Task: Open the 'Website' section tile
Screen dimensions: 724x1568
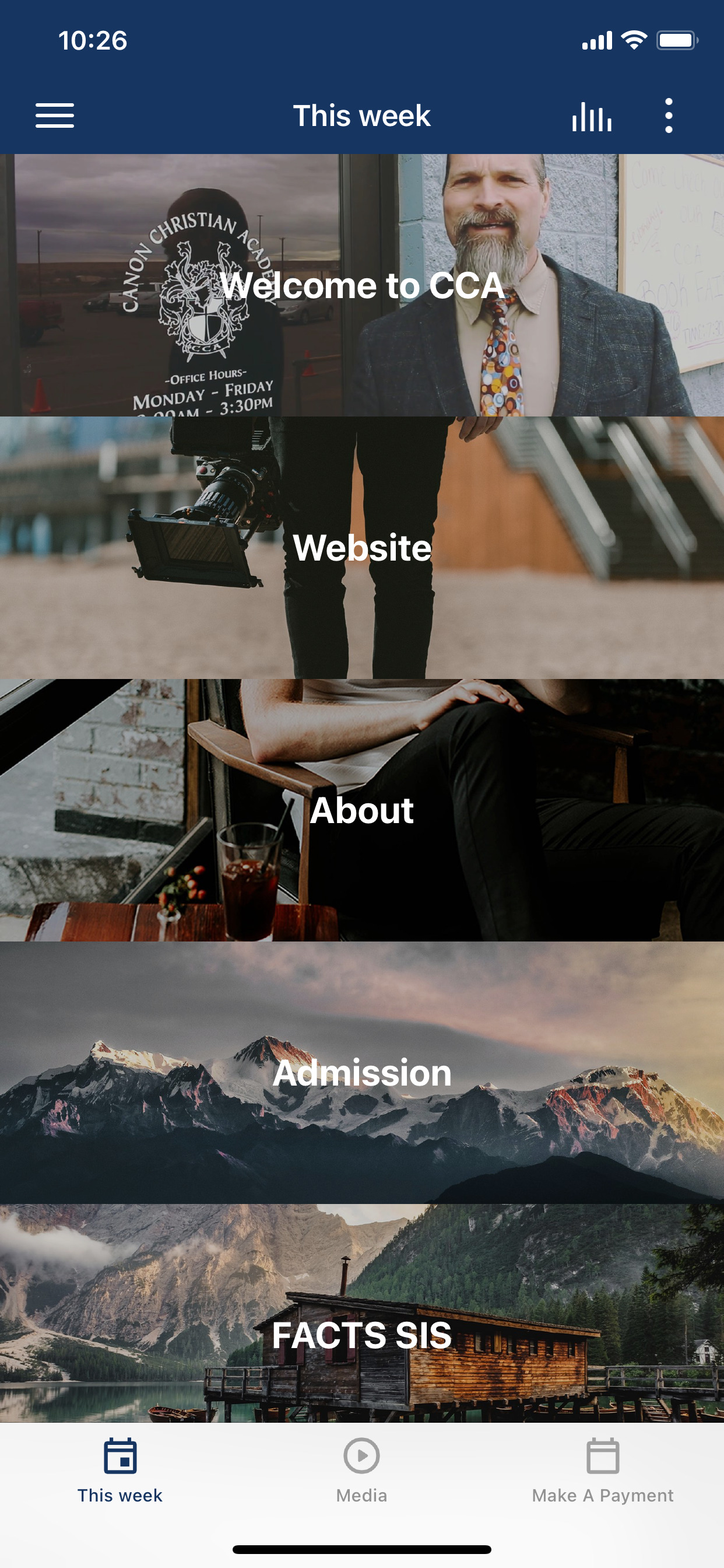Action: pyautogui.click(x=362, y=547)
